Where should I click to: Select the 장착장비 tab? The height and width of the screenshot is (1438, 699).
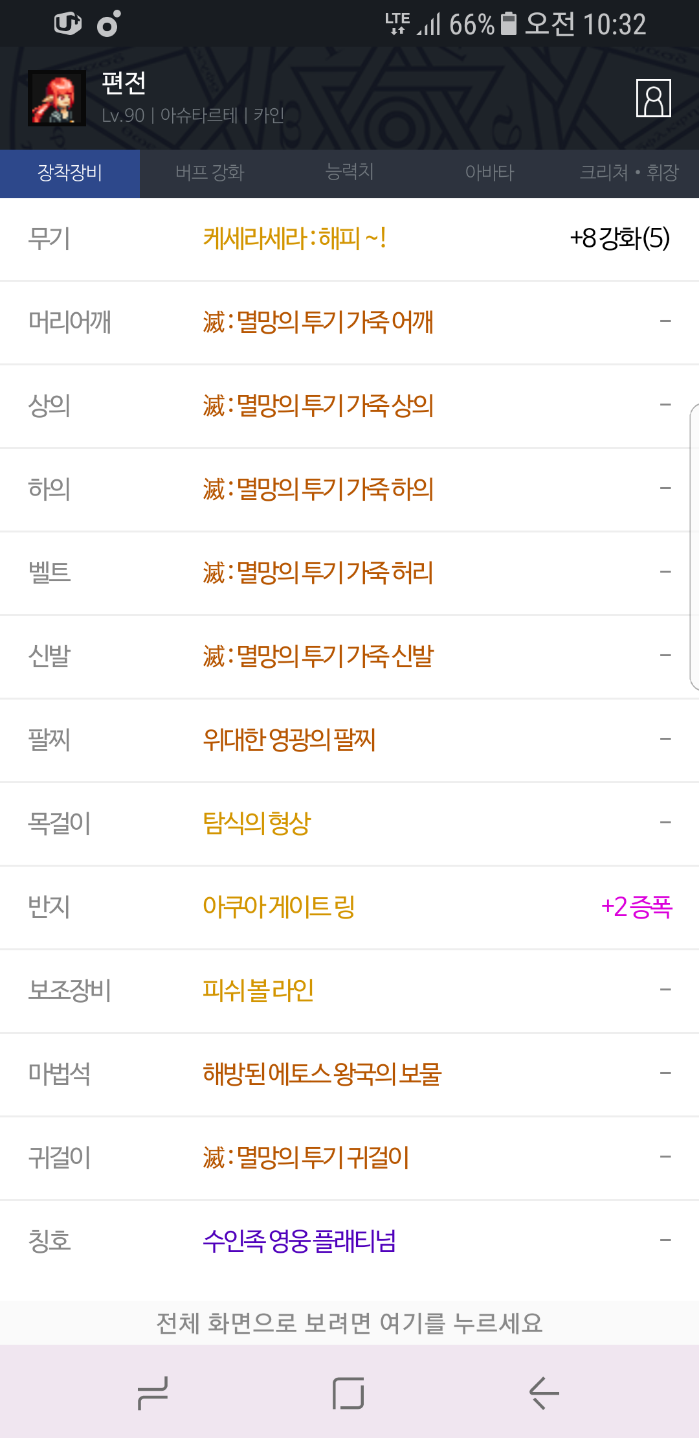[70, 173]
